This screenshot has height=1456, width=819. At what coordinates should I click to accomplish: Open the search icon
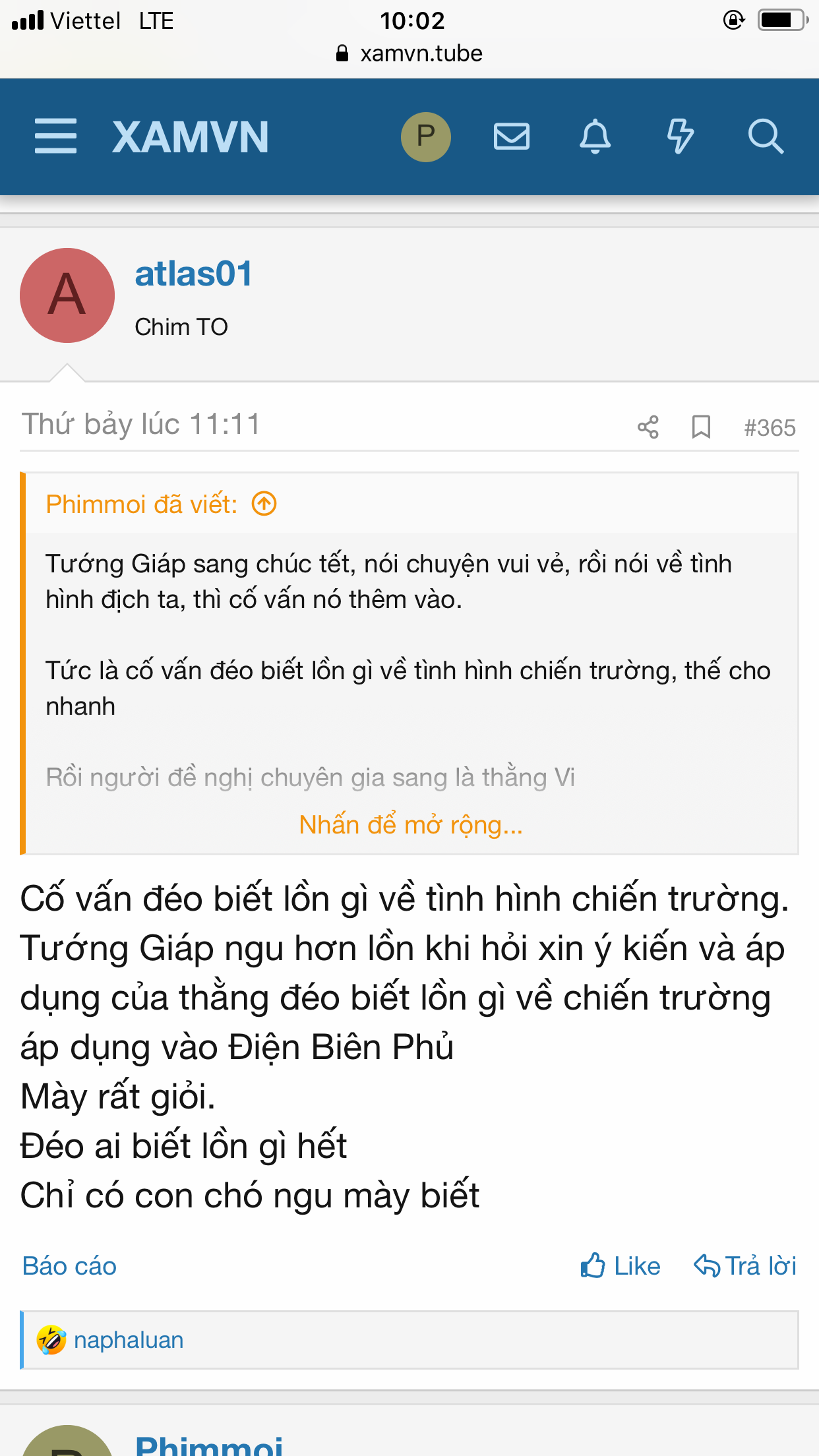point(765,136)
